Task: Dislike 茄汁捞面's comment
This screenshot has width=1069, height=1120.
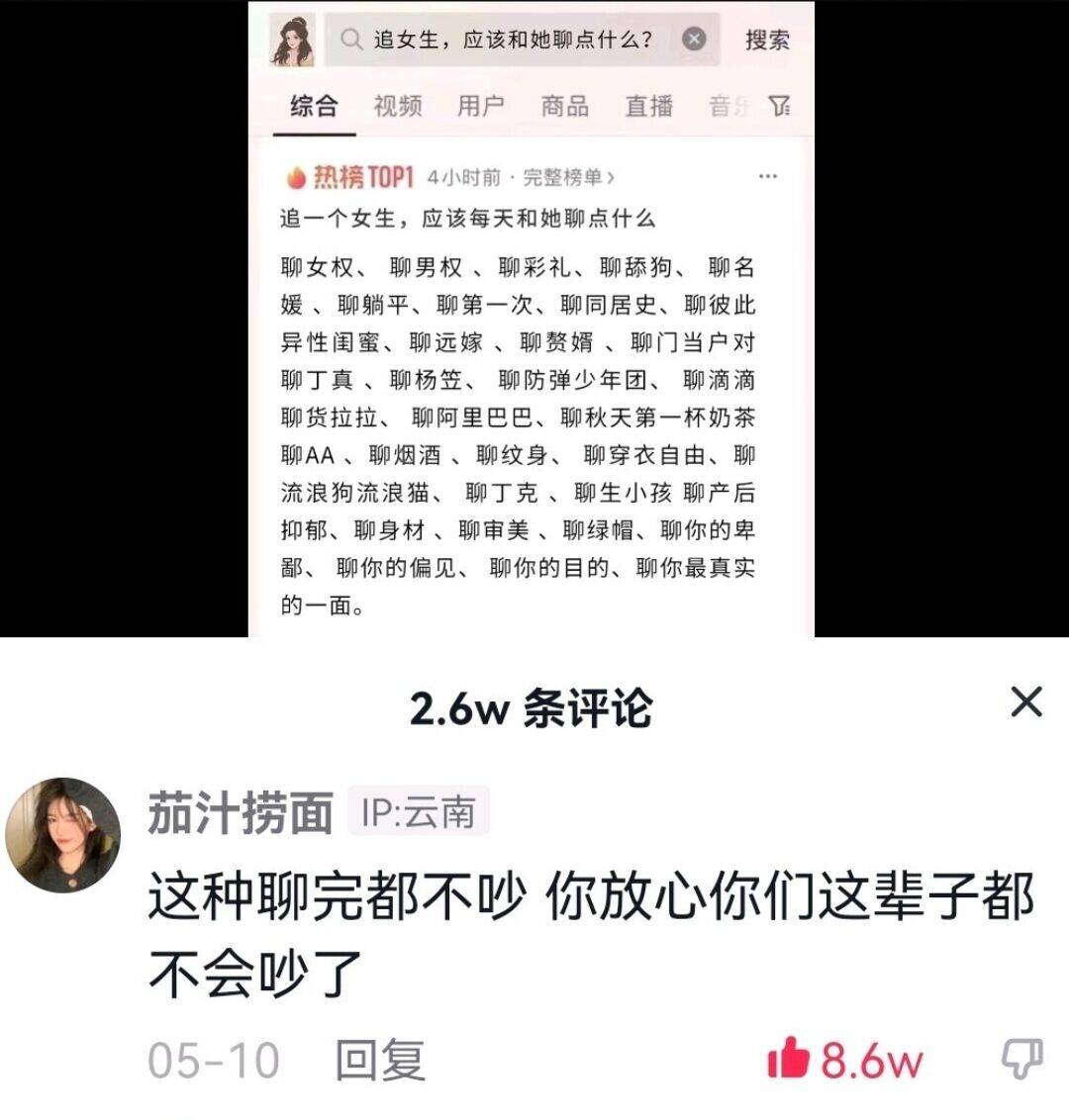Action: coord(1021,1059)
